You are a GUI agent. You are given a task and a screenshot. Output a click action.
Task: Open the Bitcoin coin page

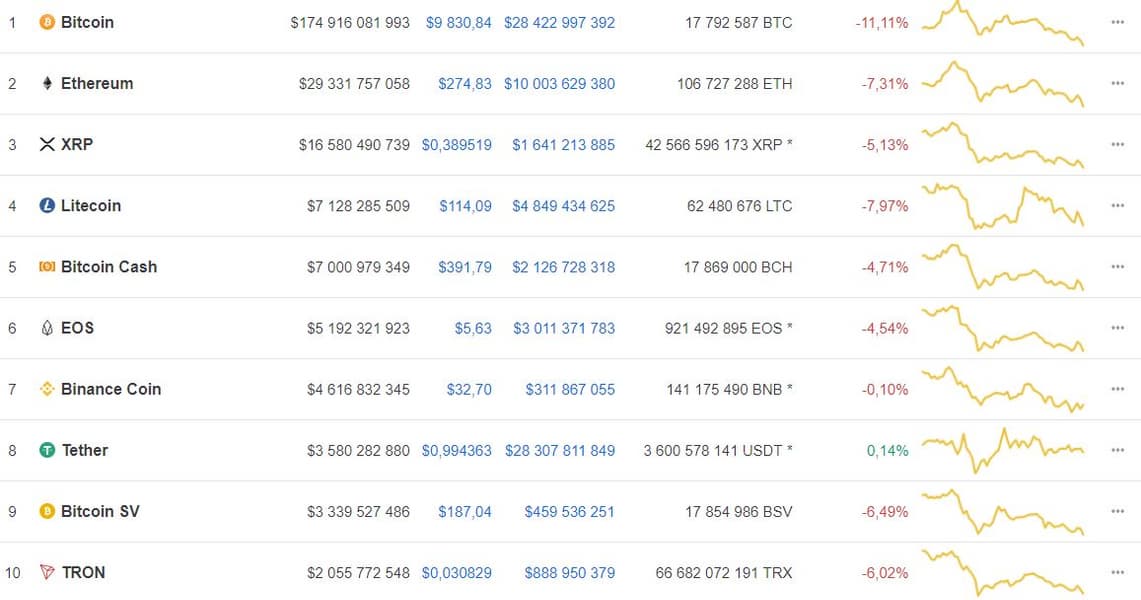click(87, 22)
